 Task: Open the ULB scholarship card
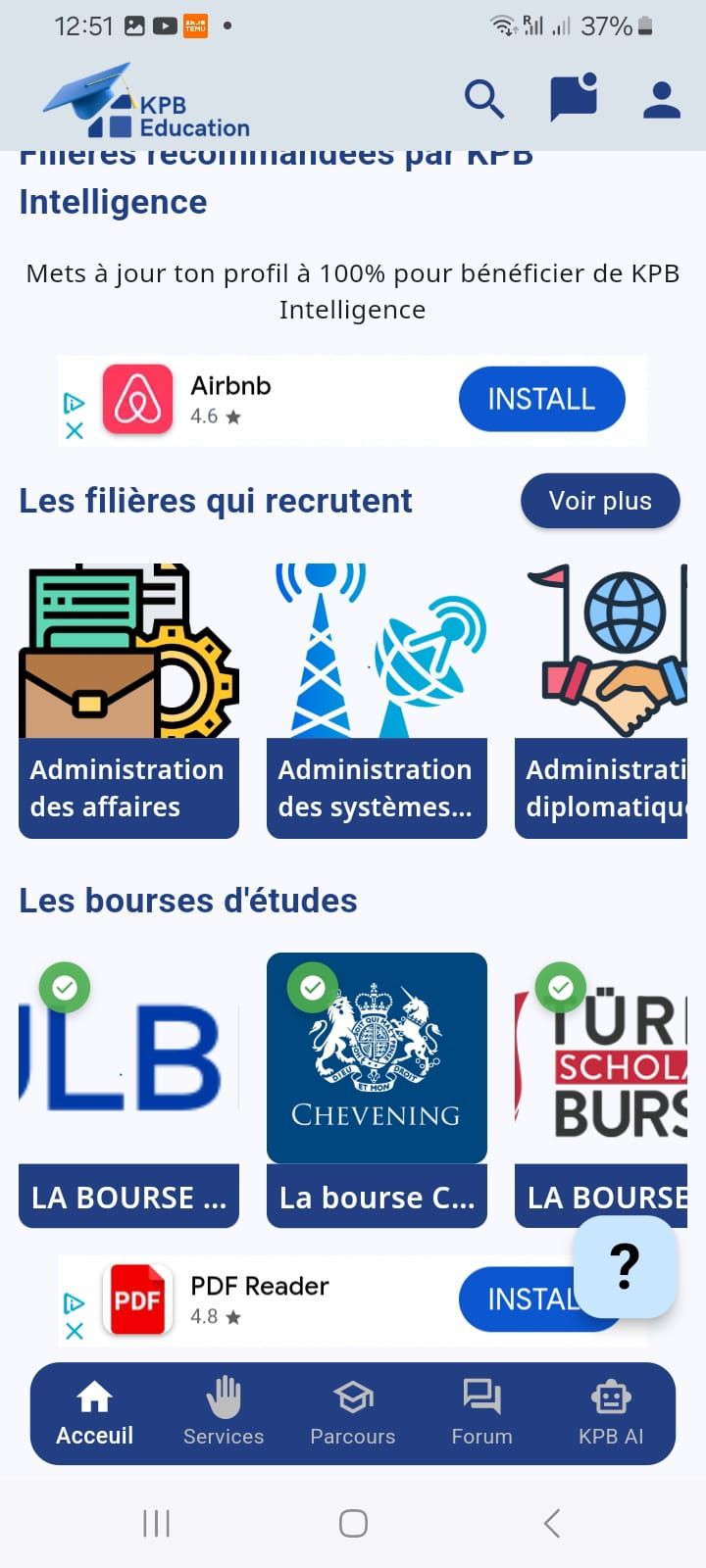click(x=128, y=1090)
